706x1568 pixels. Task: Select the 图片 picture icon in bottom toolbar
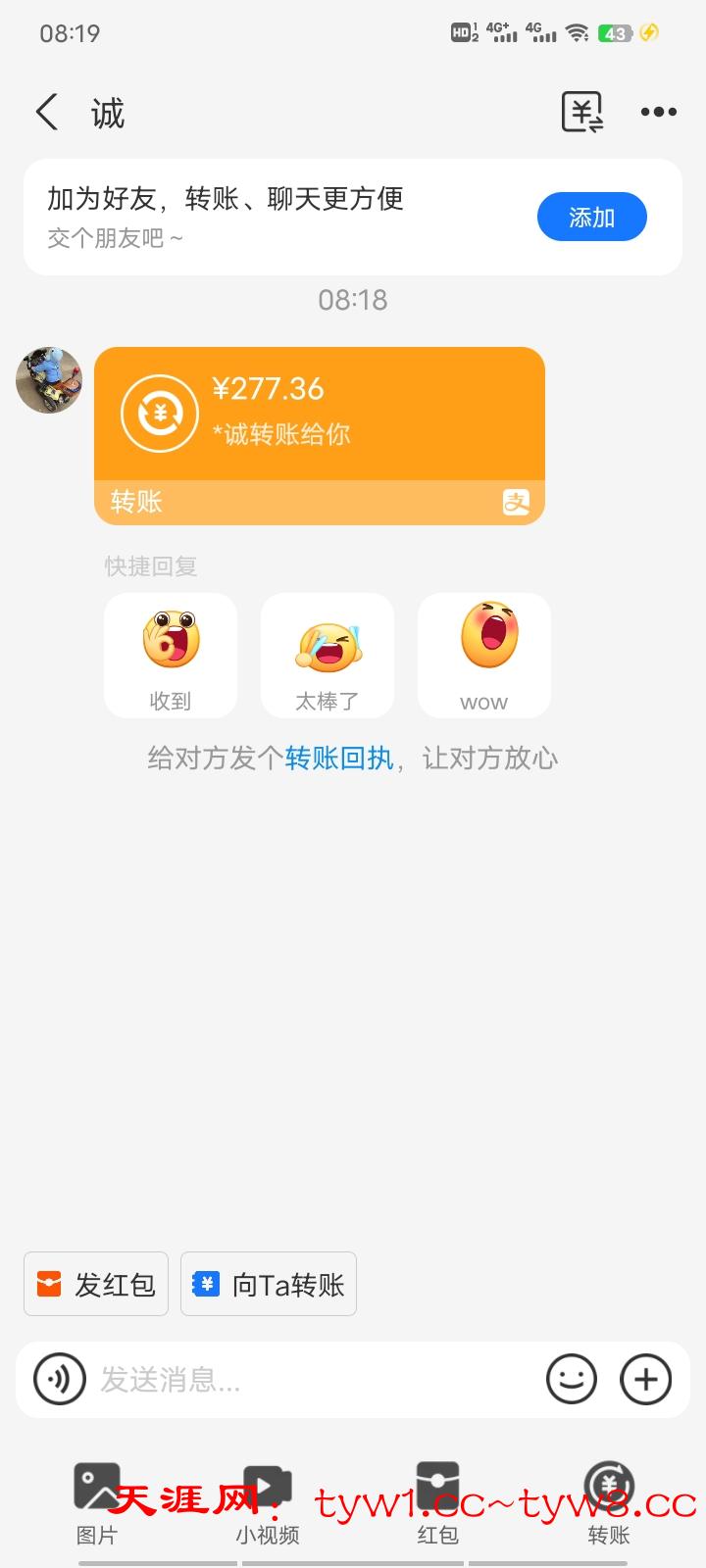[x=97, y=1490]
